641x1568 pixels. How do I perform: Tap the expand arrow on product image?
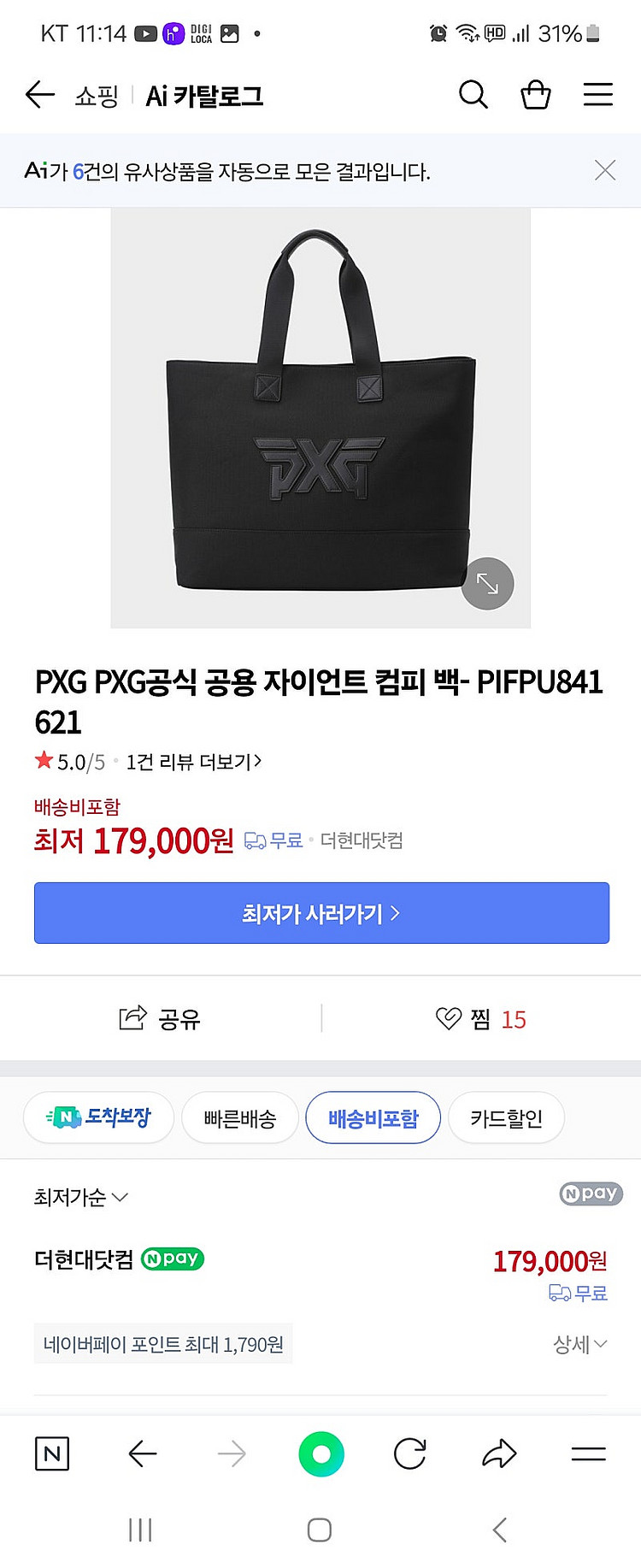tap(486, 583)
